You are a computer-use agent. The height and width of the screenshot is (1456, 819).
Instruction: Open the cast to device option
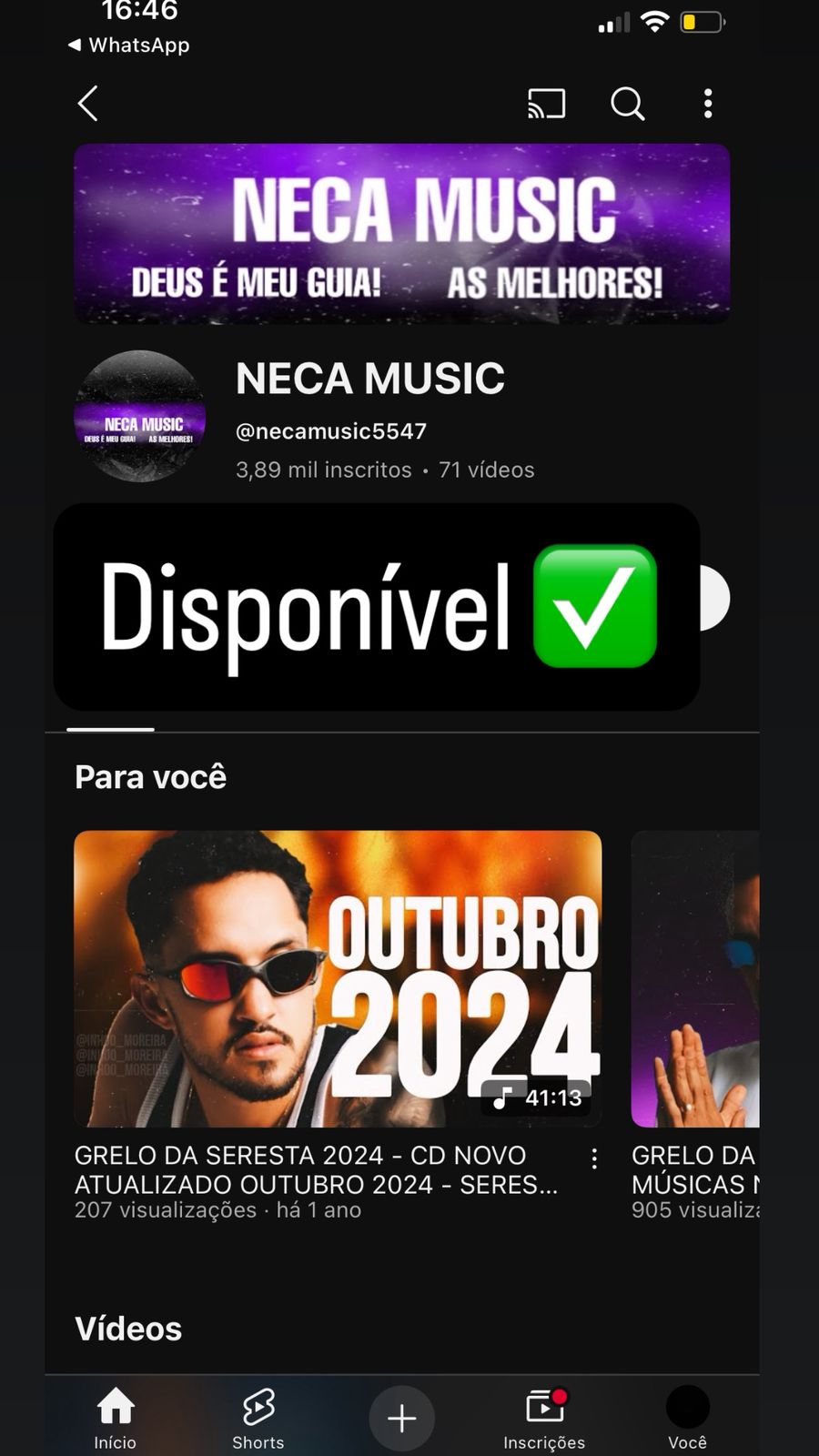coord(546,104)
